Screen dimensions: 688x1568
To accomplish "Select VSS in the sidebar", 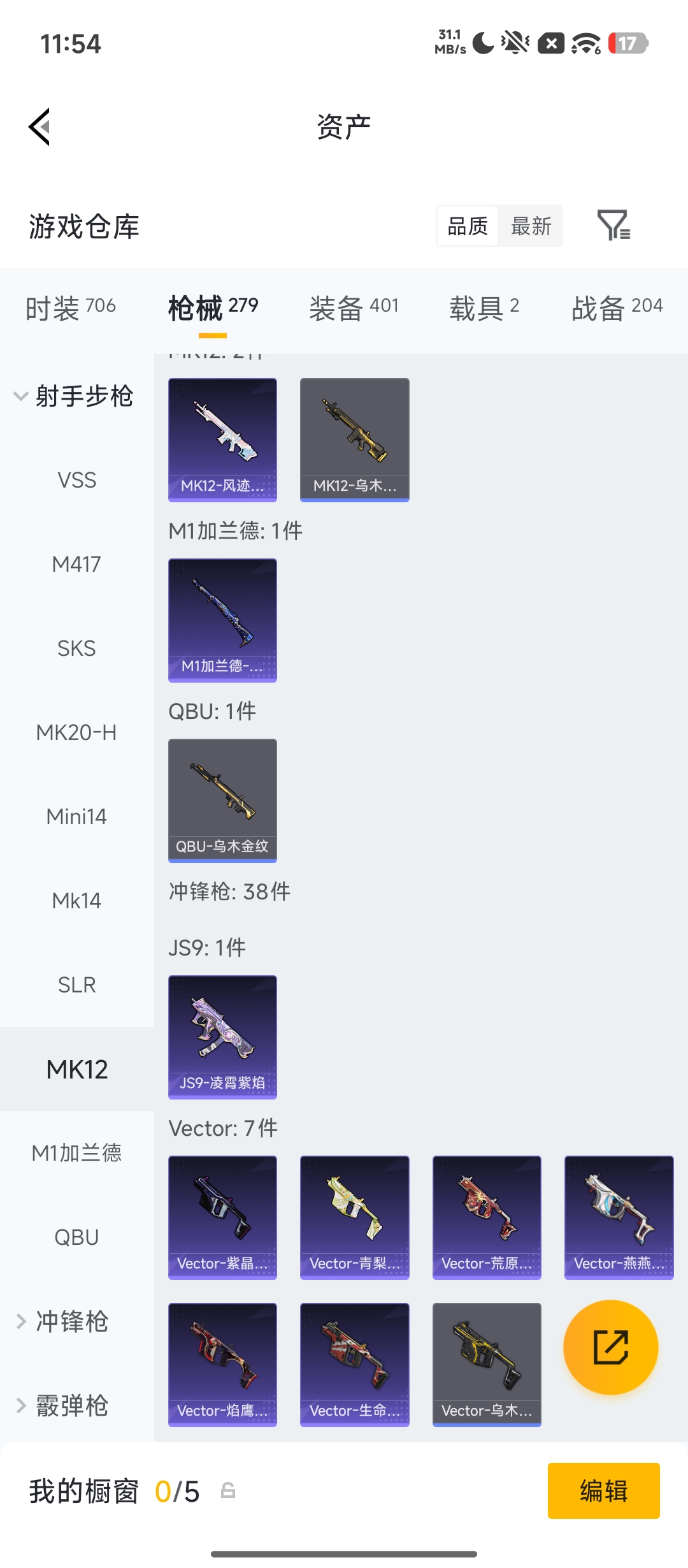I will pos(77,480).
